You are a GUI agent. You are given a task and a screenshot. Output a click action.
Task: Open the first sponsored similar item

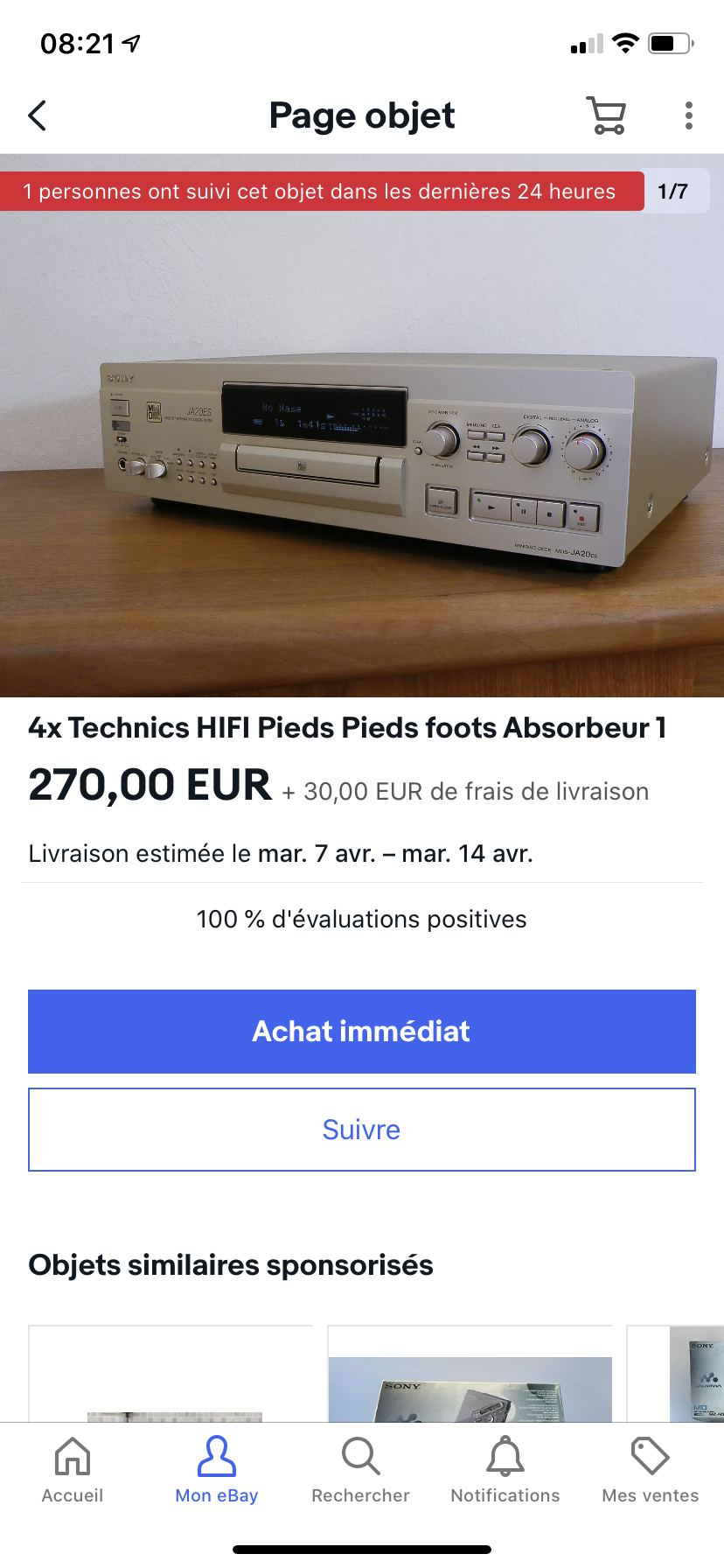coord(171,1374)
